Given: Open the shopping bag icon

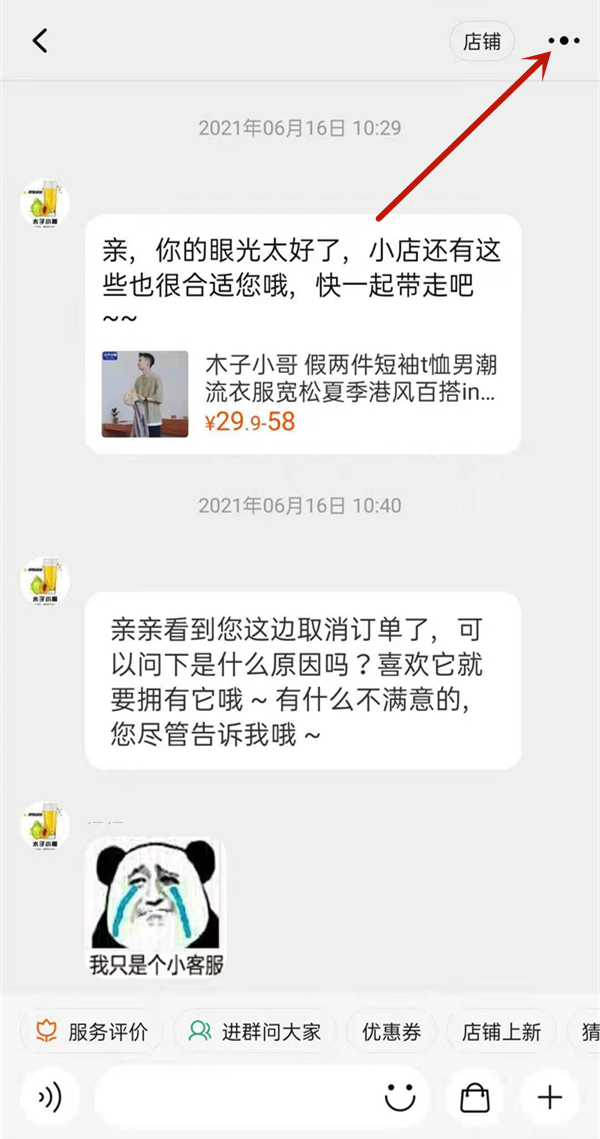Looking at the screenshot, I should click(475, 1097).
